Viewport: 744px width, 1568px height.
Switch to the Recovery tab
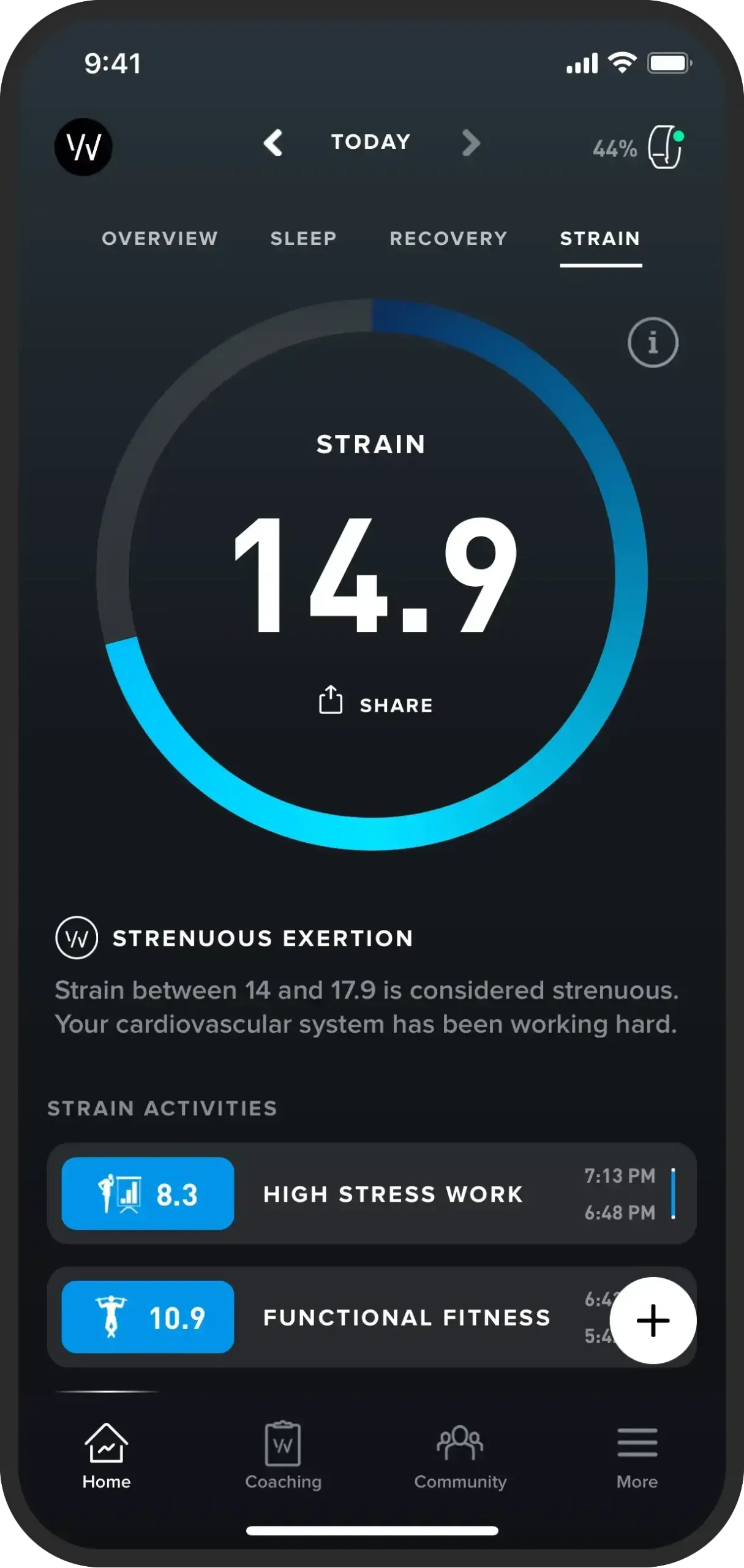pos(448,238)
